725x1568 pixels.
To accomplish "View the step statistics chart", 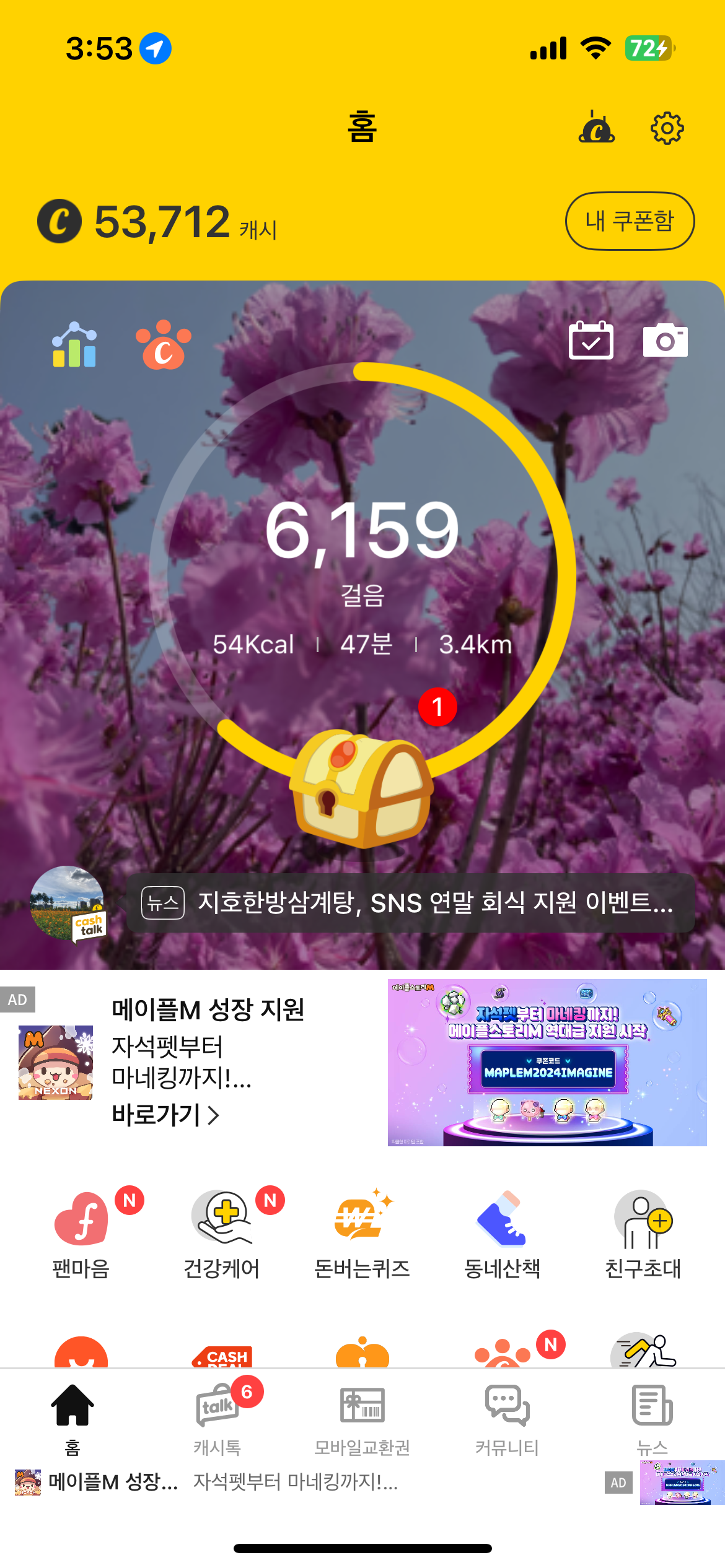I will 74,345.
